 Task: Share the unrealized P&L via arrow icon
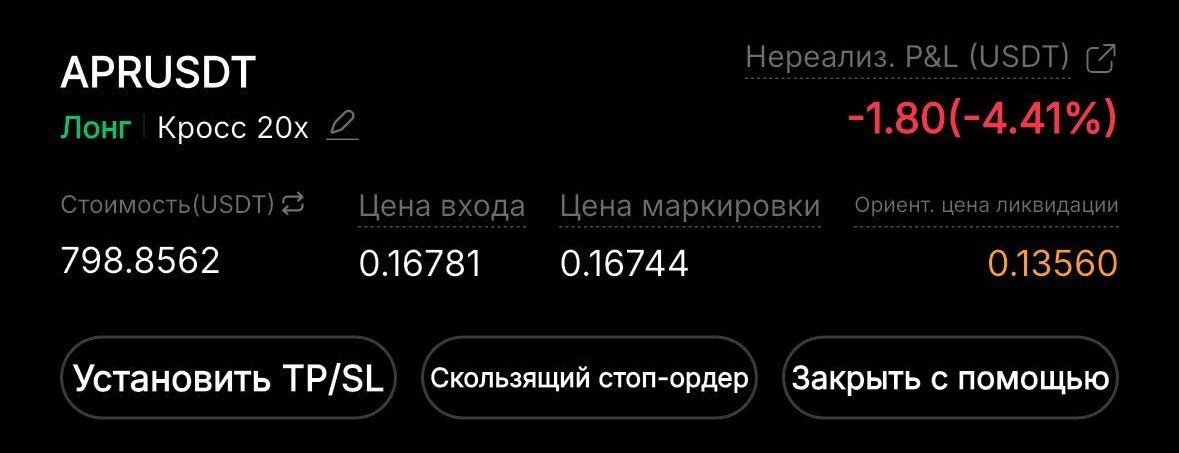coord(1100,59)
